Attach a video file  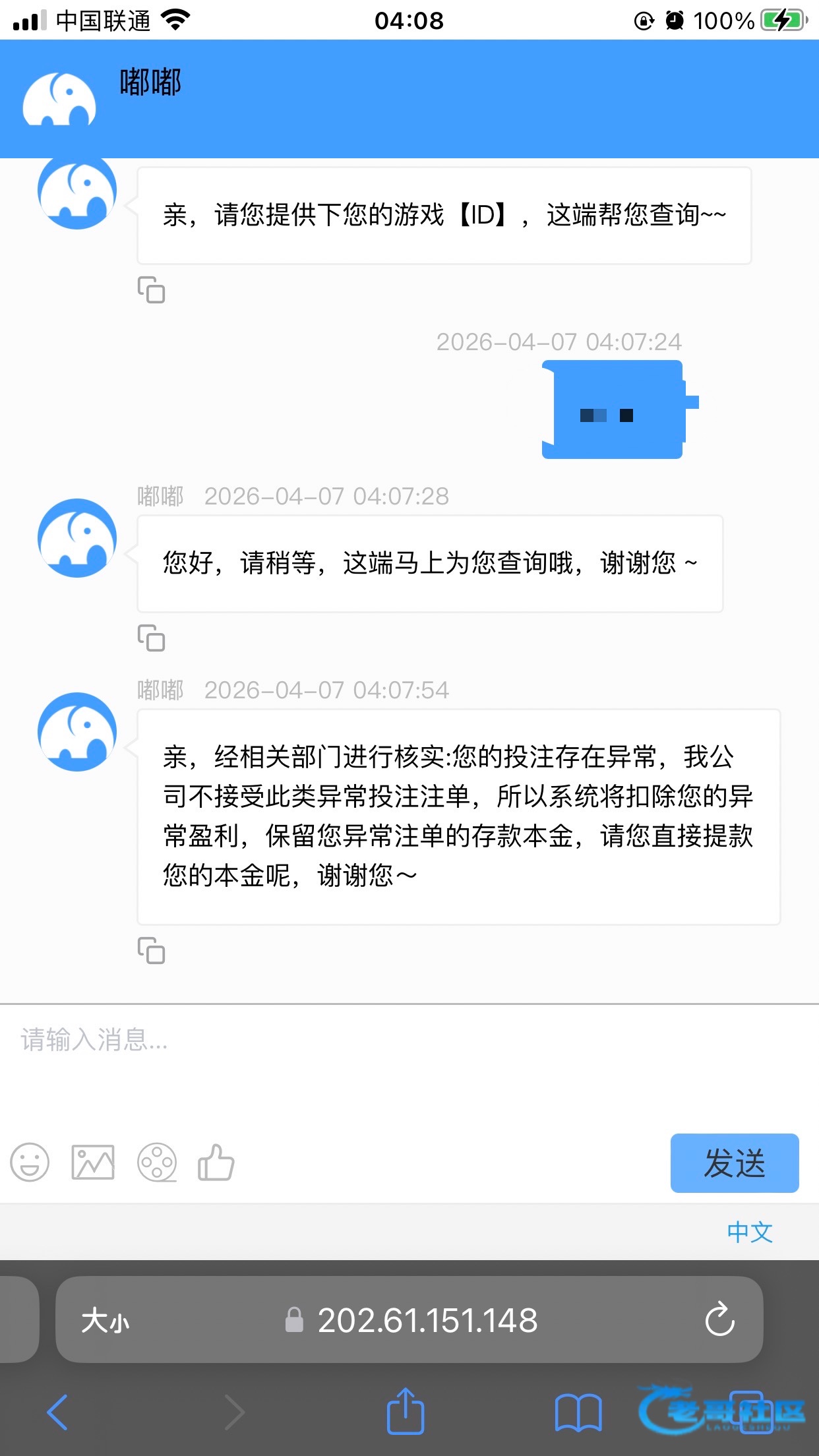click(x=156, y=1162)
